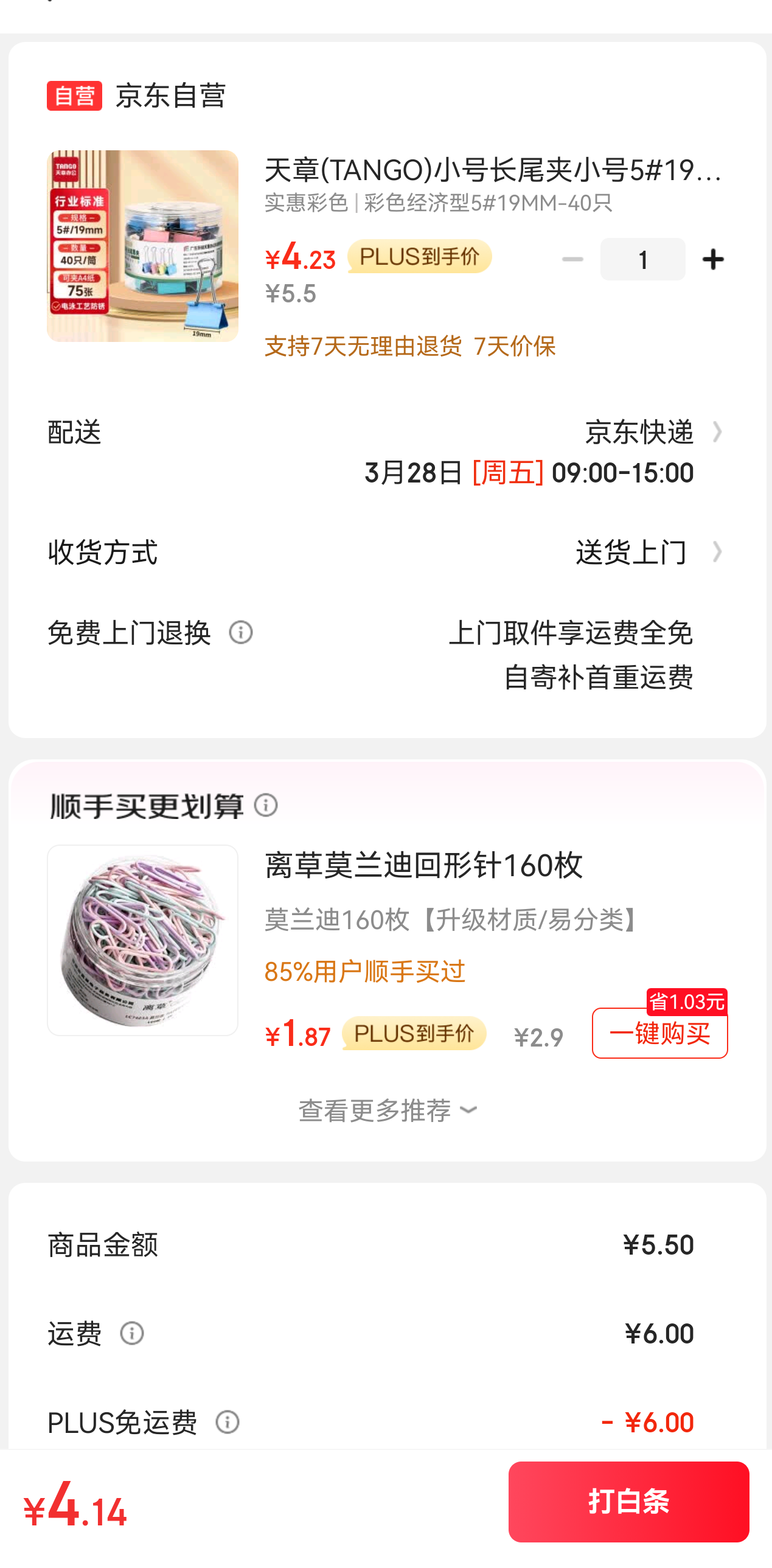The width and height of the screenshot is (772, 1568).
Task: Tap the 运费 shipping fee info icon
Action: click(x=133, y=1334)
